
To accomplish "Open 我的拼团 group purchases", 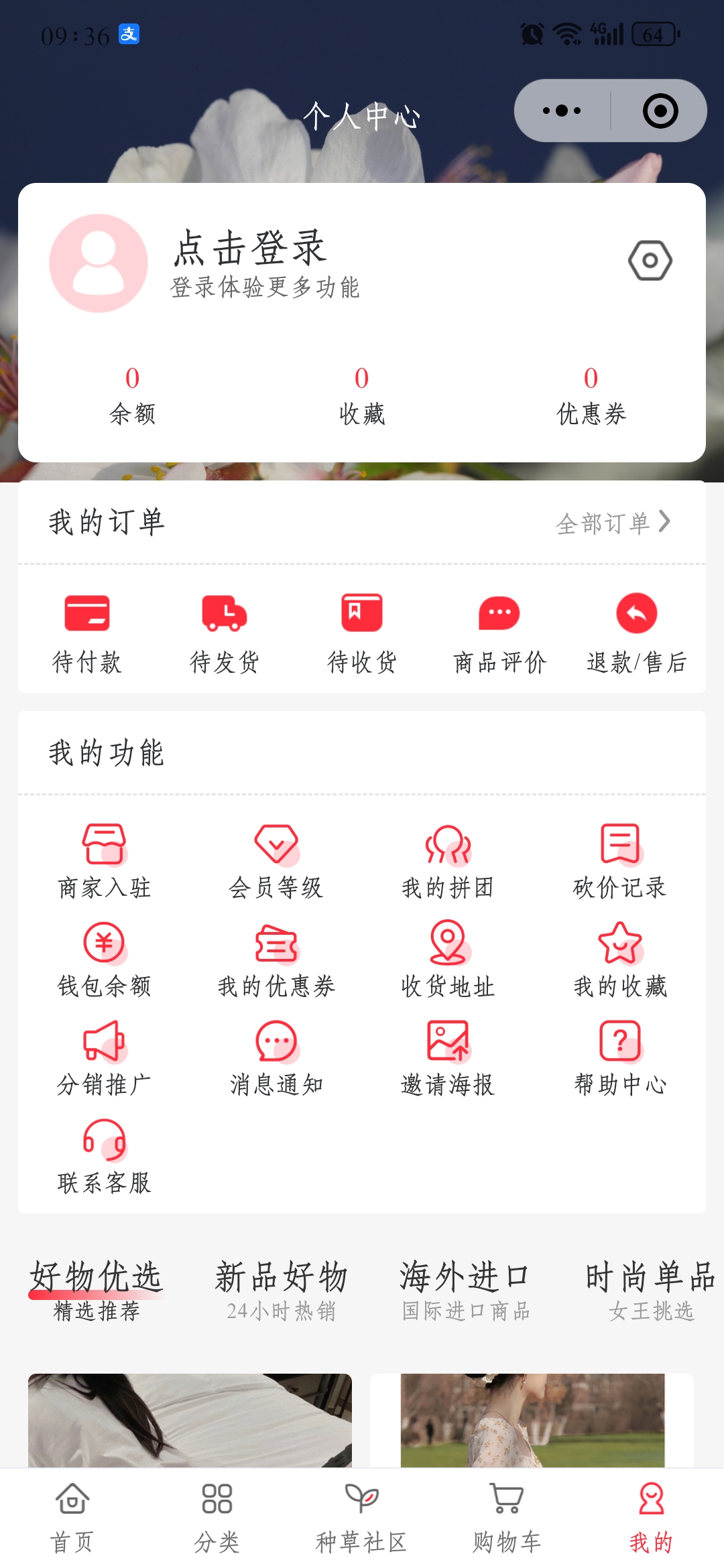I will coord(448,861).
